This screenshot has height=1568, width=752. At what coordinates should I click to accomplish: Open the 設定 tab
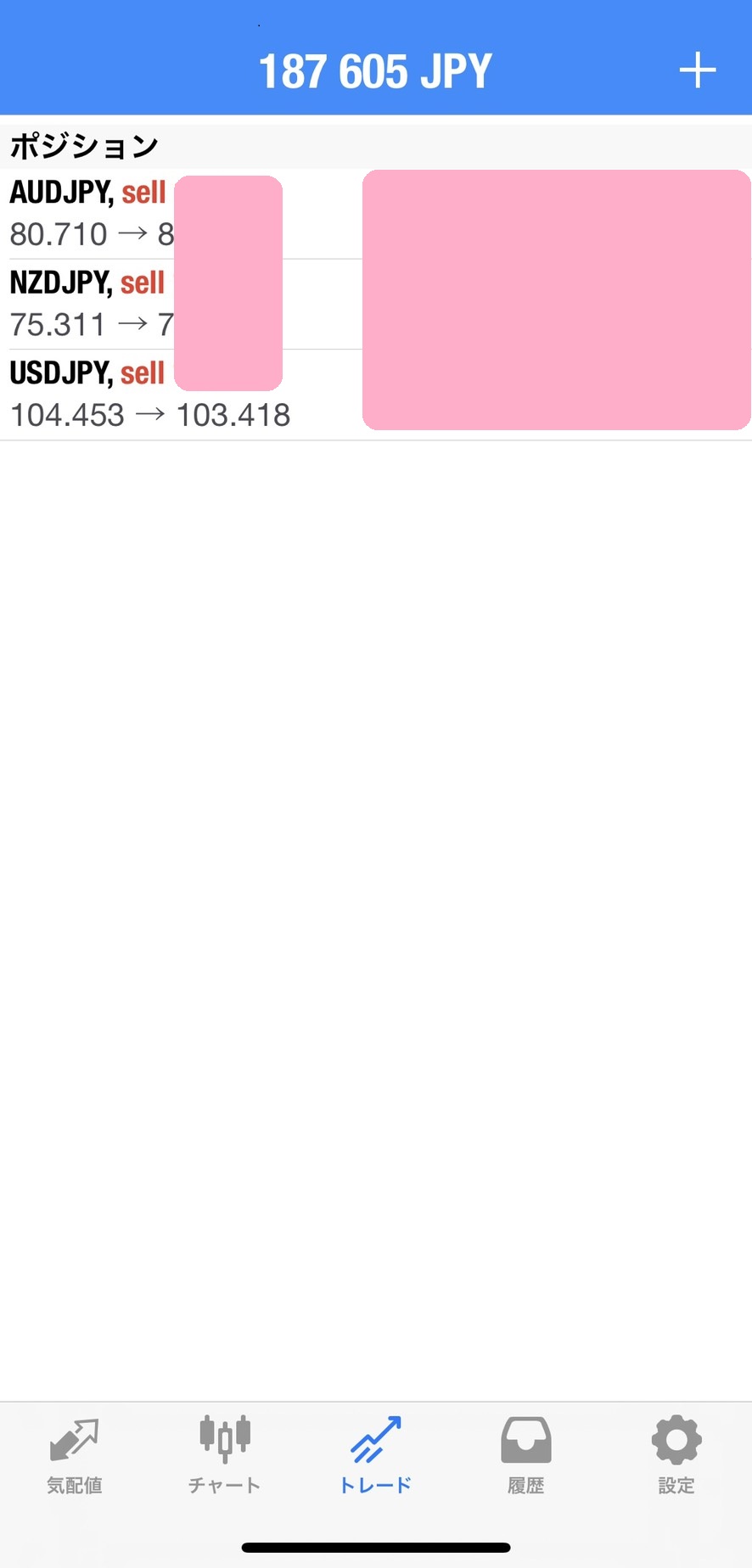click(676, 1454)
